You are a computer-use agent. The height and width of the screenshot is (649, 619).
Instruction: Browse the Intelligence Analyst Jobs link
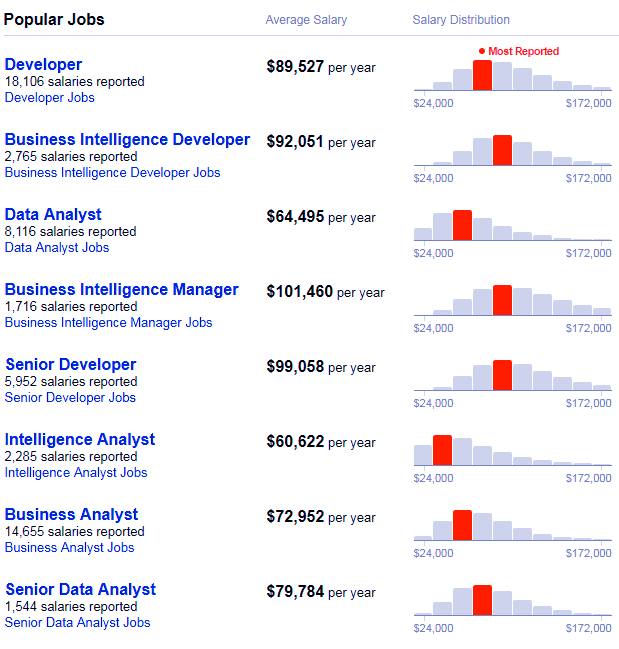[x=76, y=473]
